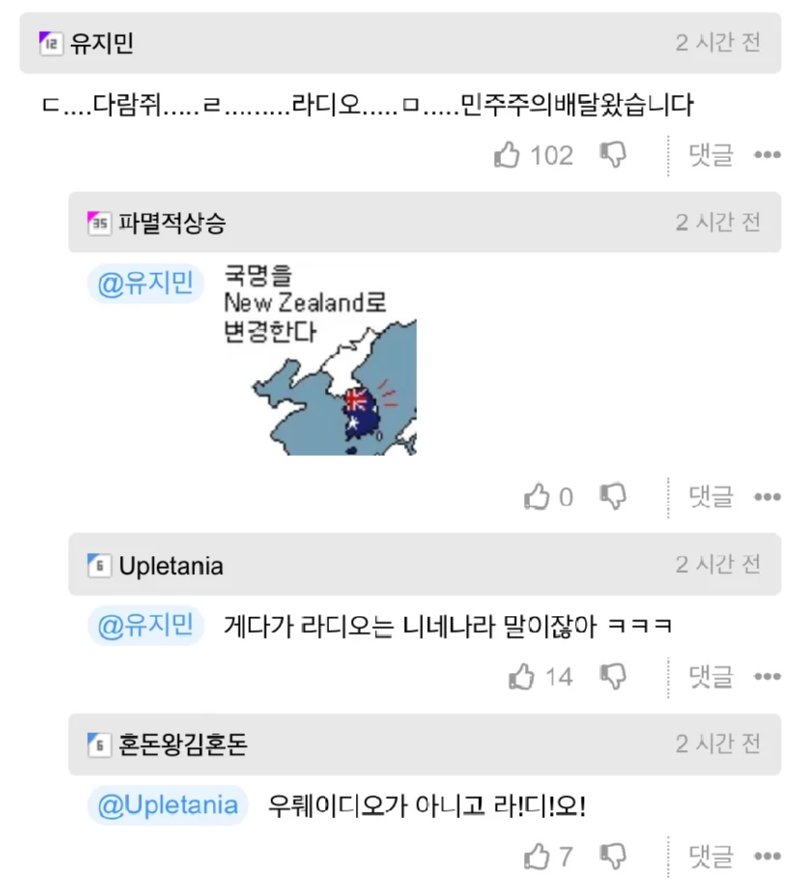
Task: Like 파멸적상승's reply
Action: pyautogui.click(x=538, y=496)
